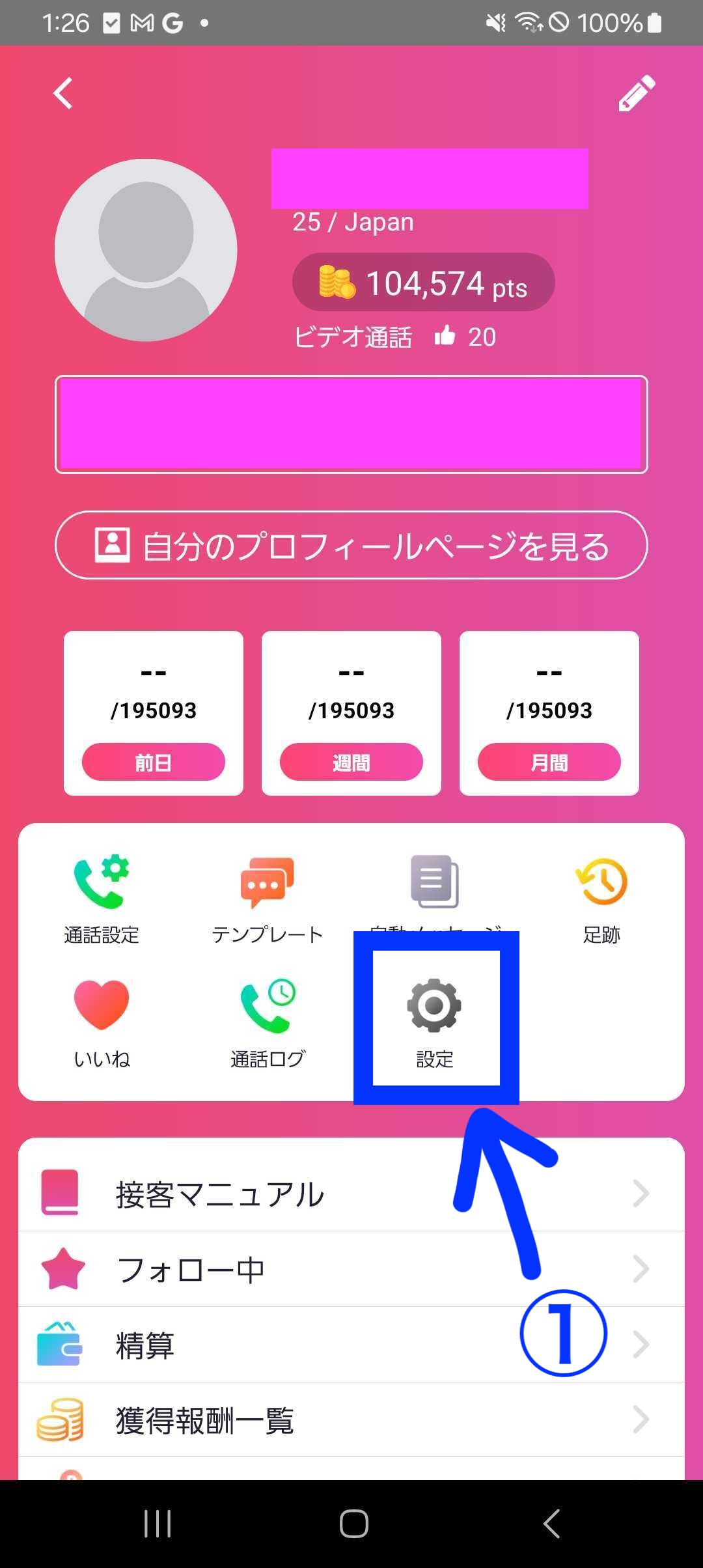
Task: Tap the pencil icon to edit profile
Action: tap(637, 94)
